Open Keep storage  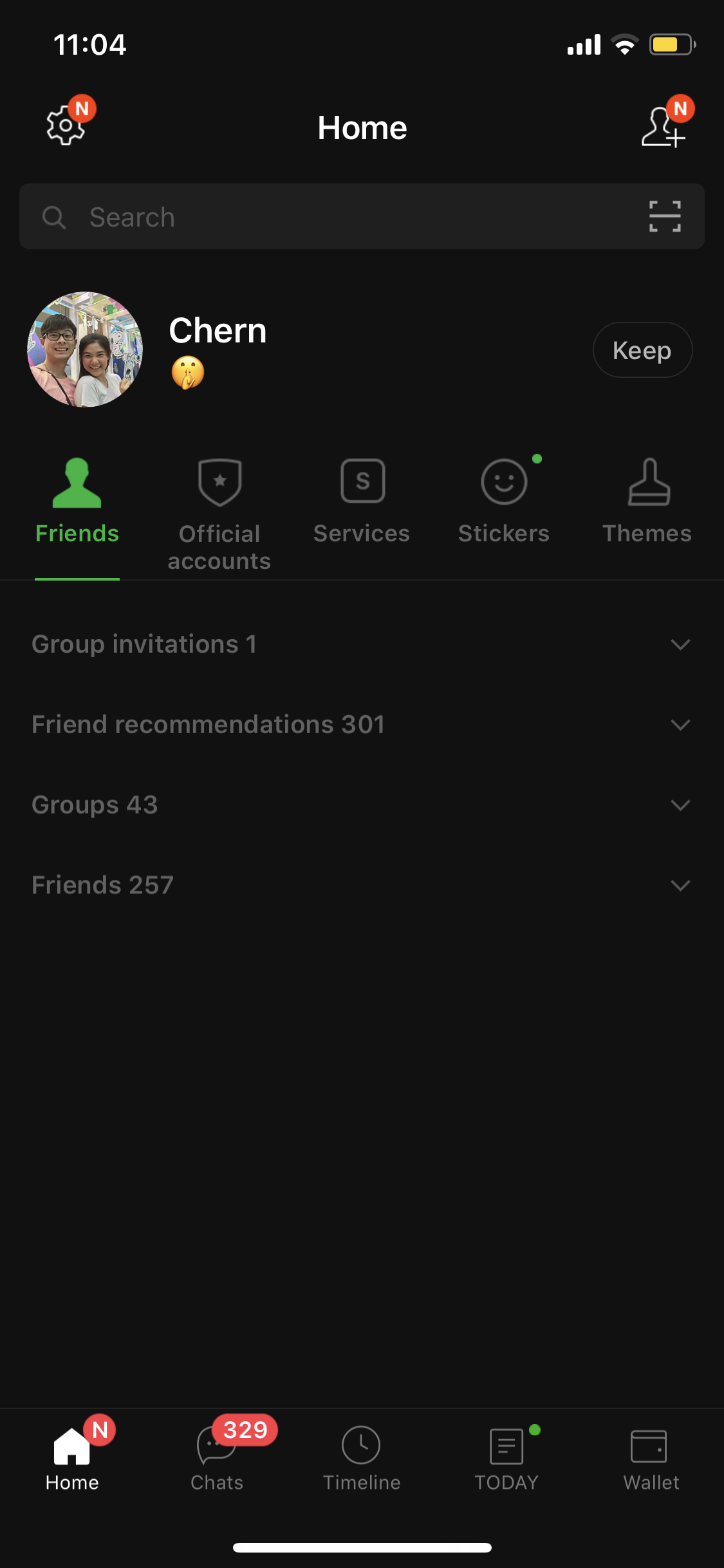coord(642,350)
